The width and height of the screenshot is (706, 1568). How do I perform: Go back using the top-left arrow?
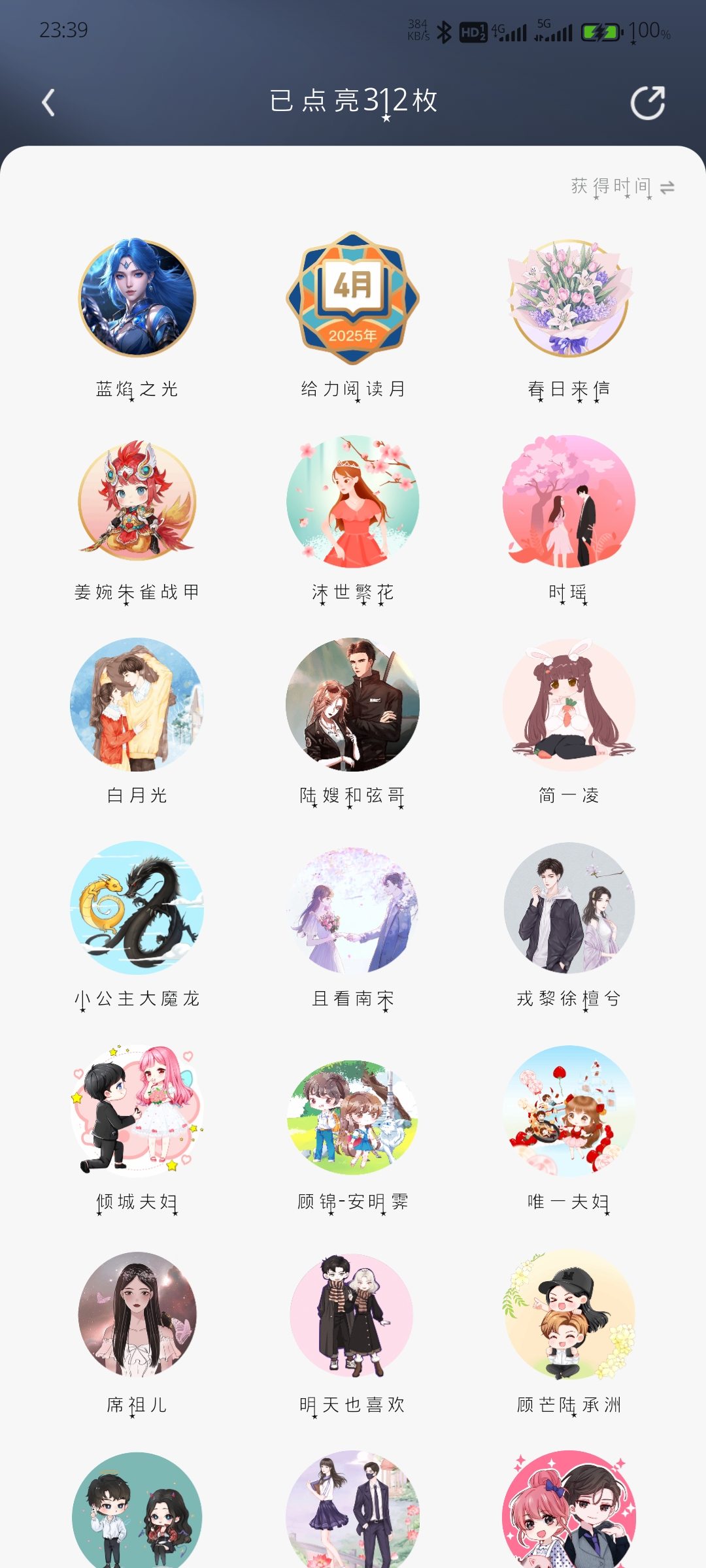point(48,103)
